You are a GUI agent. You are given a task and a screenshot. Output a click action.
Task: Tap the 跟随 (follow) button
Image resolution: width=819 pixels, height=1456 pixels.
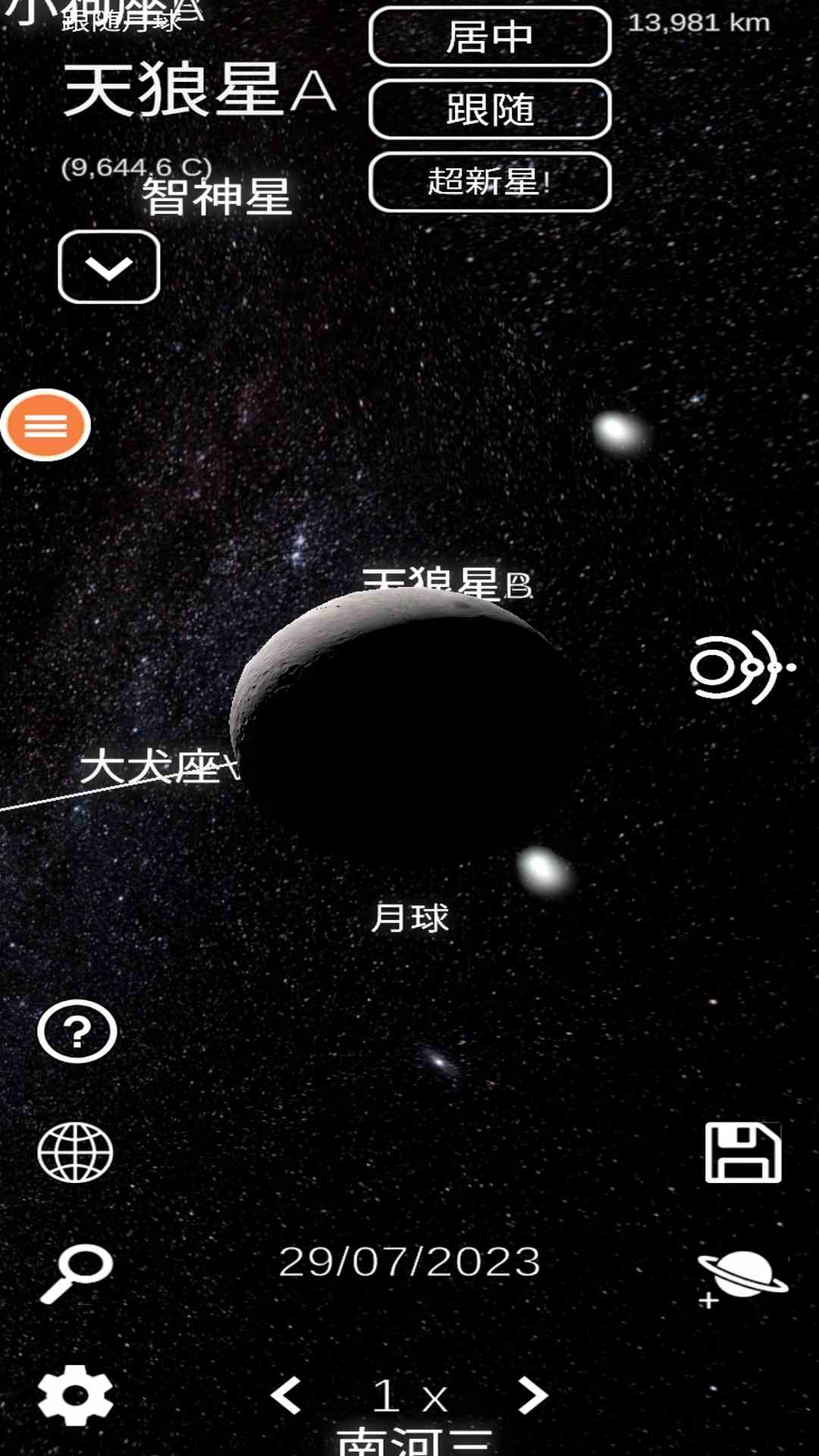(490, 109)
